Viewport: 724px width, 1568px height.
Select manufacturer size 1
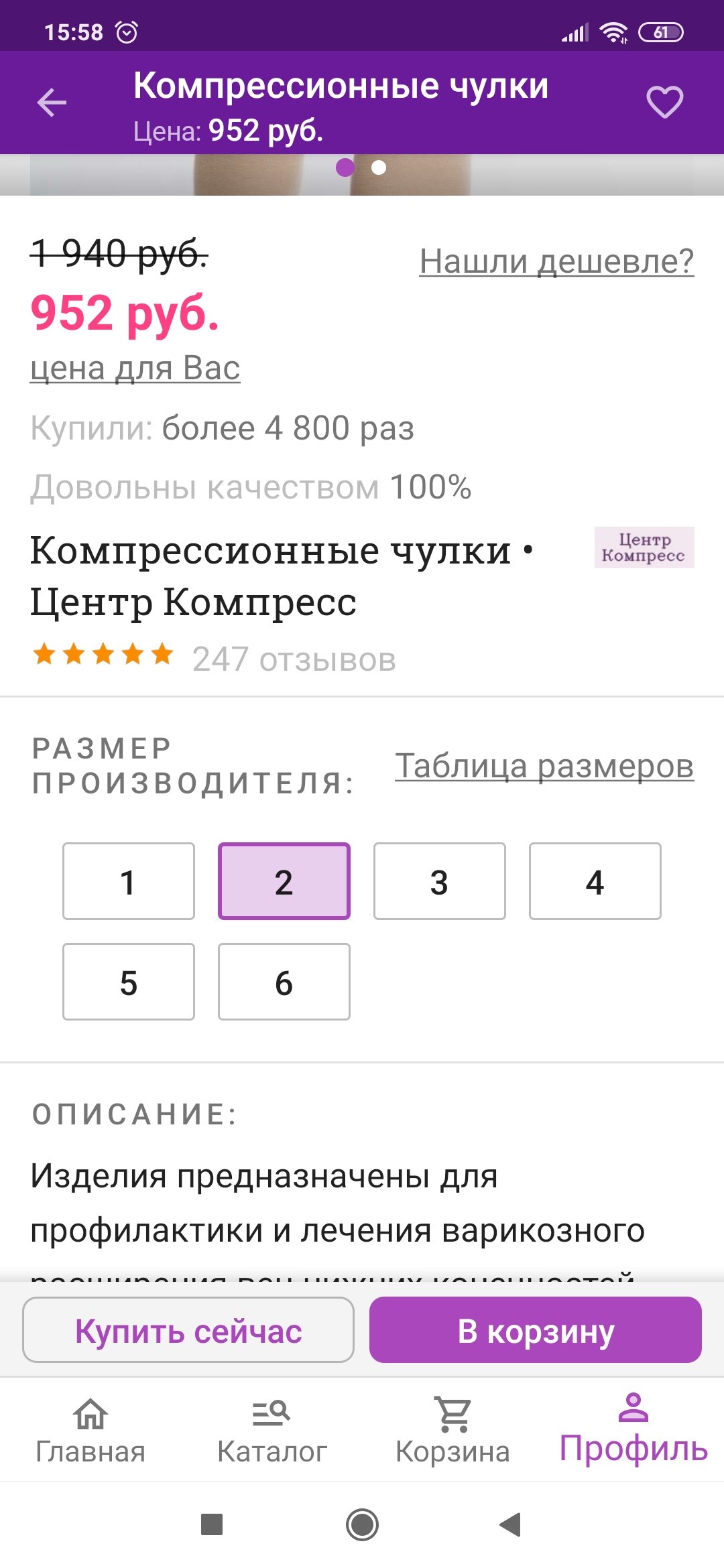(129, 881)
